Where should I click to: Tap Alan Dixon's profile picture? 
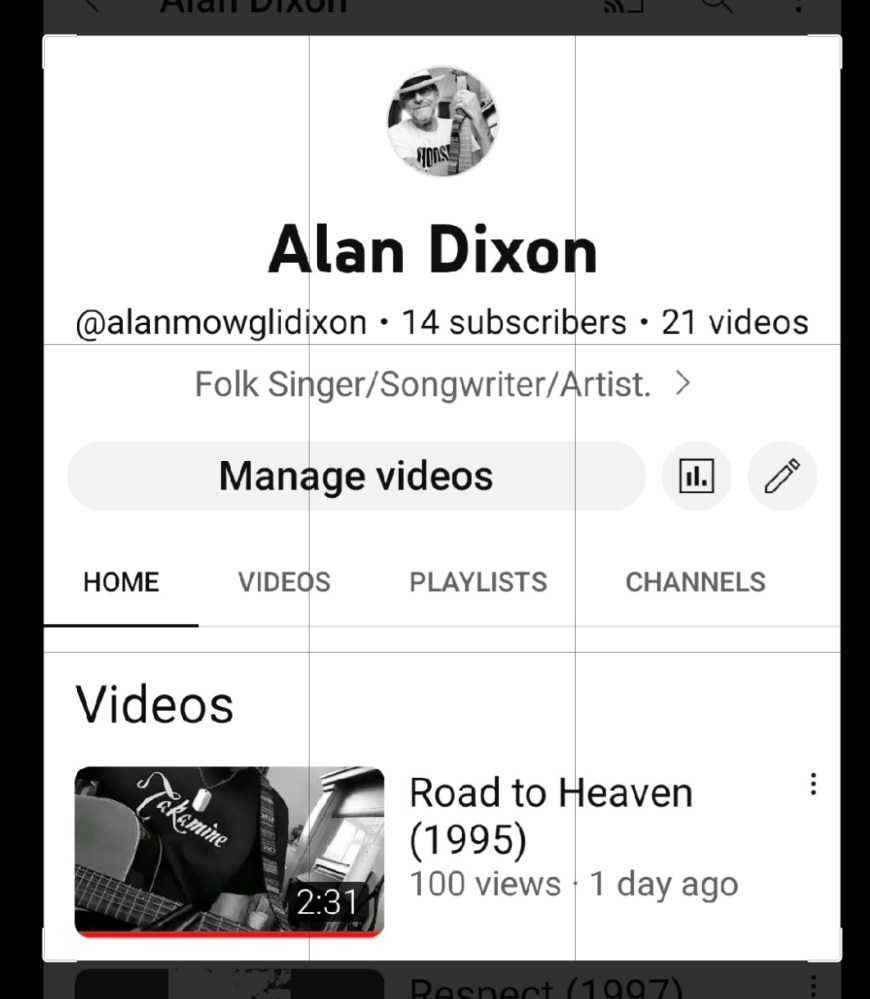[x=442, y=121]
